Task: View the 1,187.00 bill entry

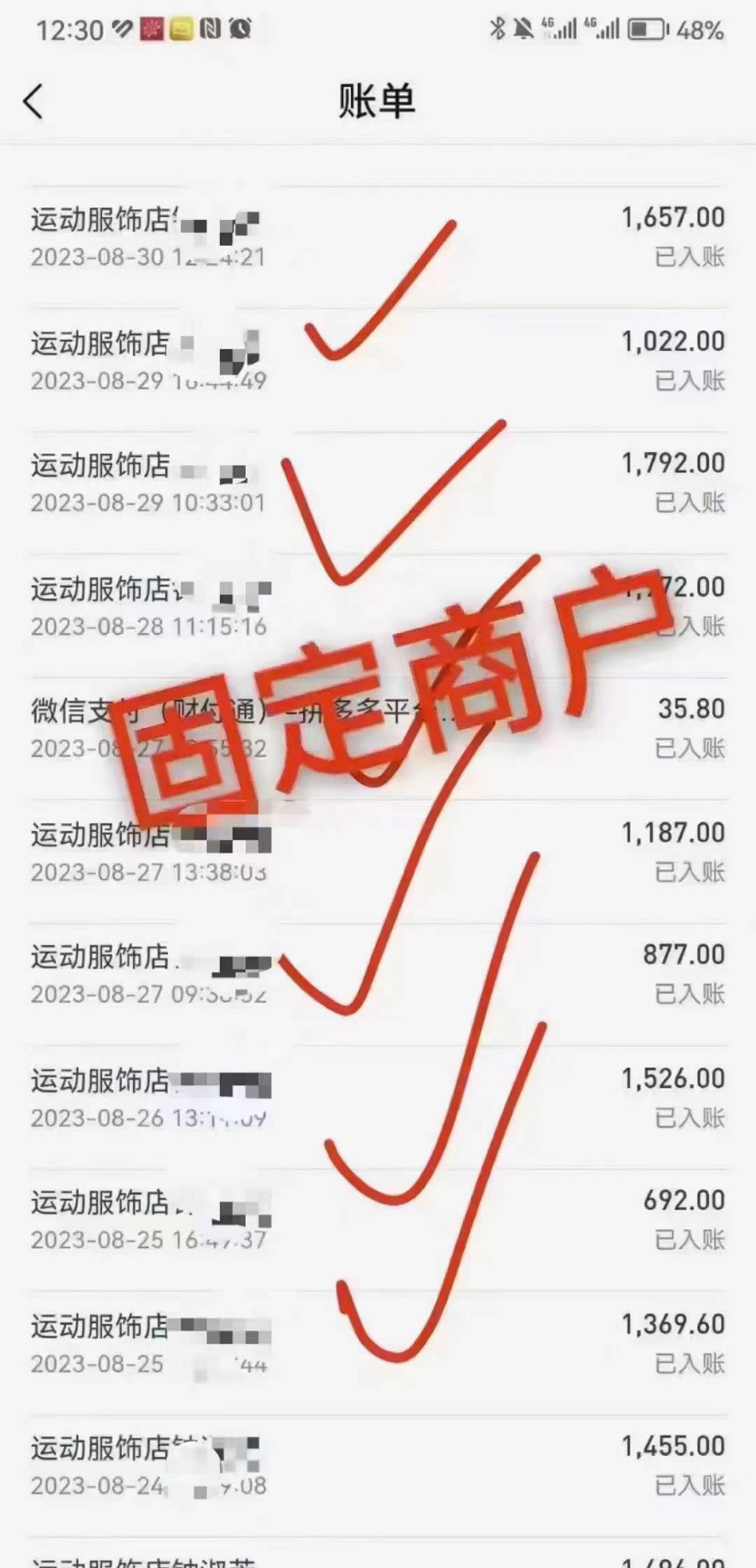Action: pyautogui.click(x=378, y=853)
